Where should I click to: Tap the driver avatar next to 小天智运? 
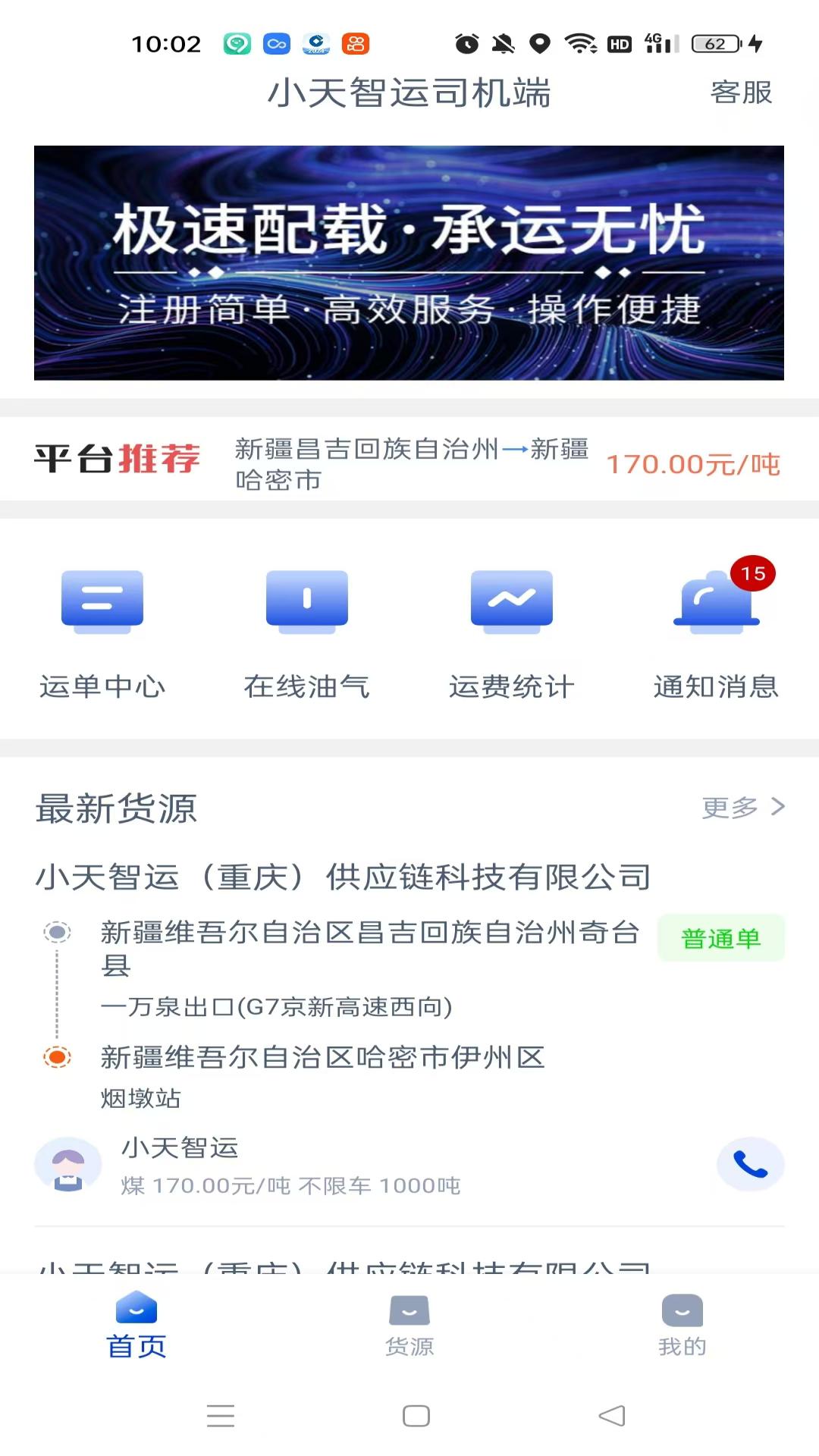pos(67,1165)
